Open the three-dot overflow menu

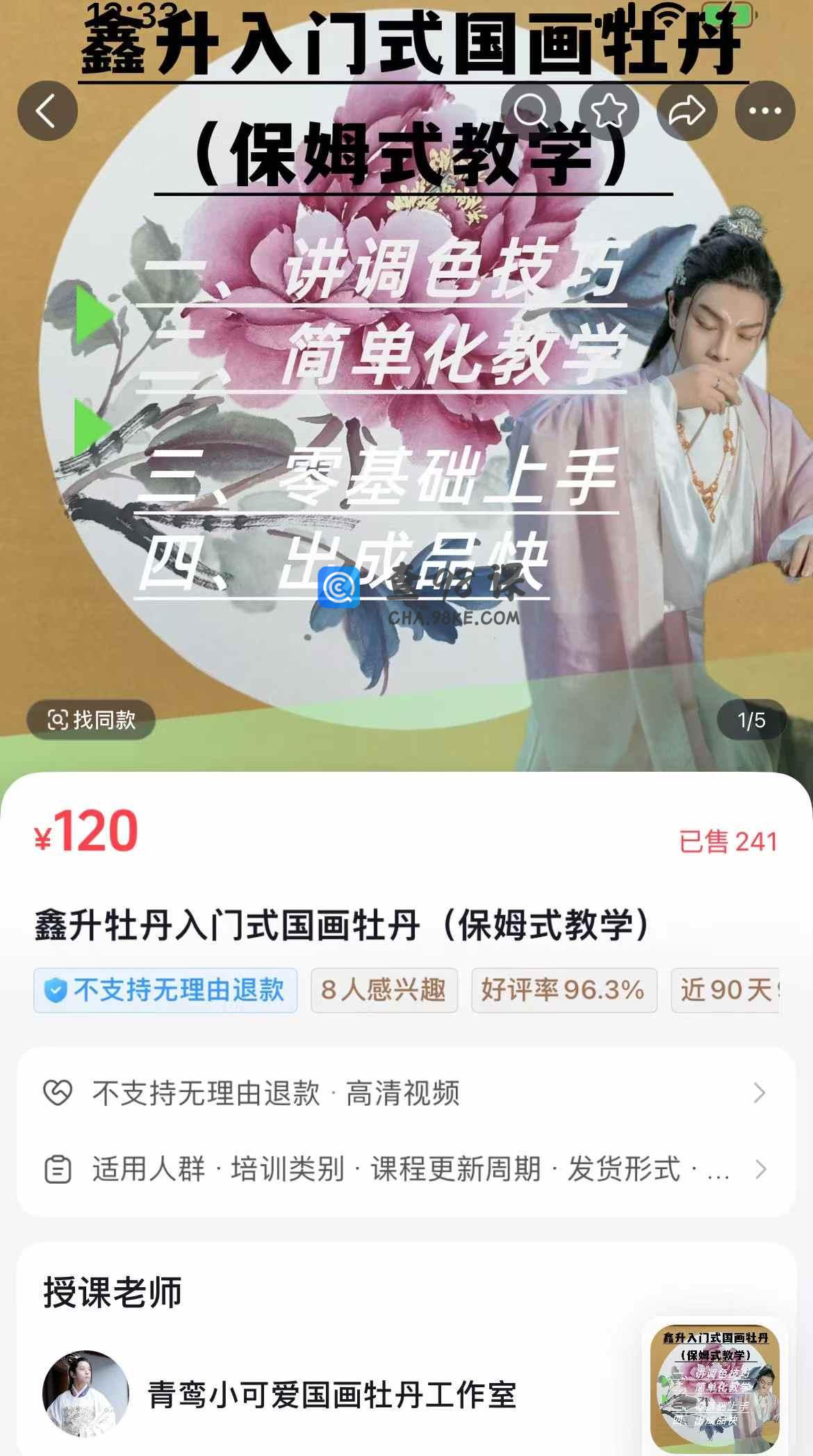[x=765, y=111]
